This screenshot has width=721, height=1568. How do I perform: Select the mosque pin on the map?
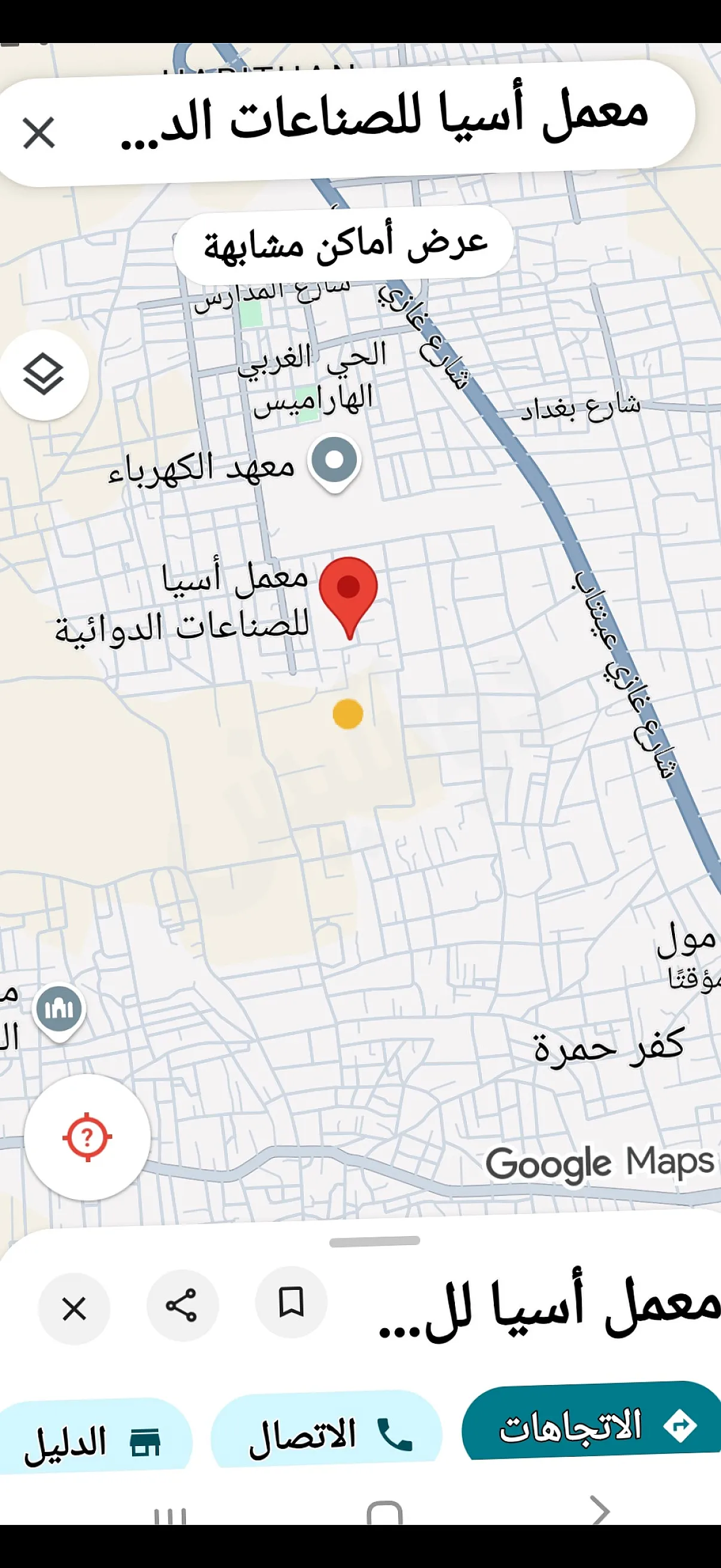(x=59, y=1009)
